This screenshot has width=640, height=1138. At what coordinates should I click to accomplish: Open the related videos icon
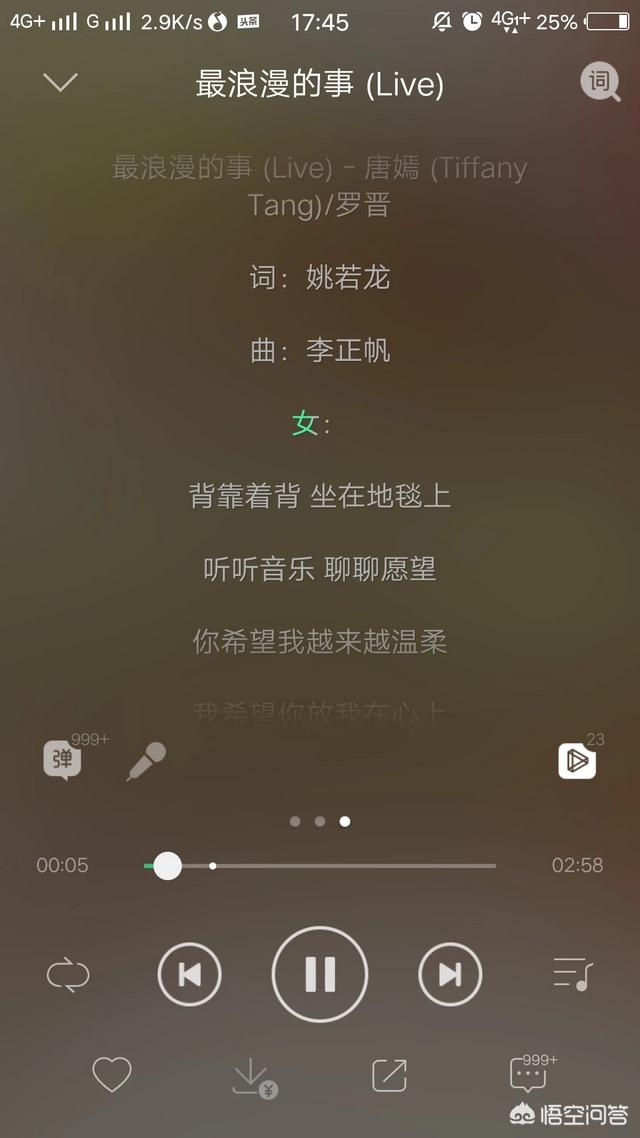[577, 762]
